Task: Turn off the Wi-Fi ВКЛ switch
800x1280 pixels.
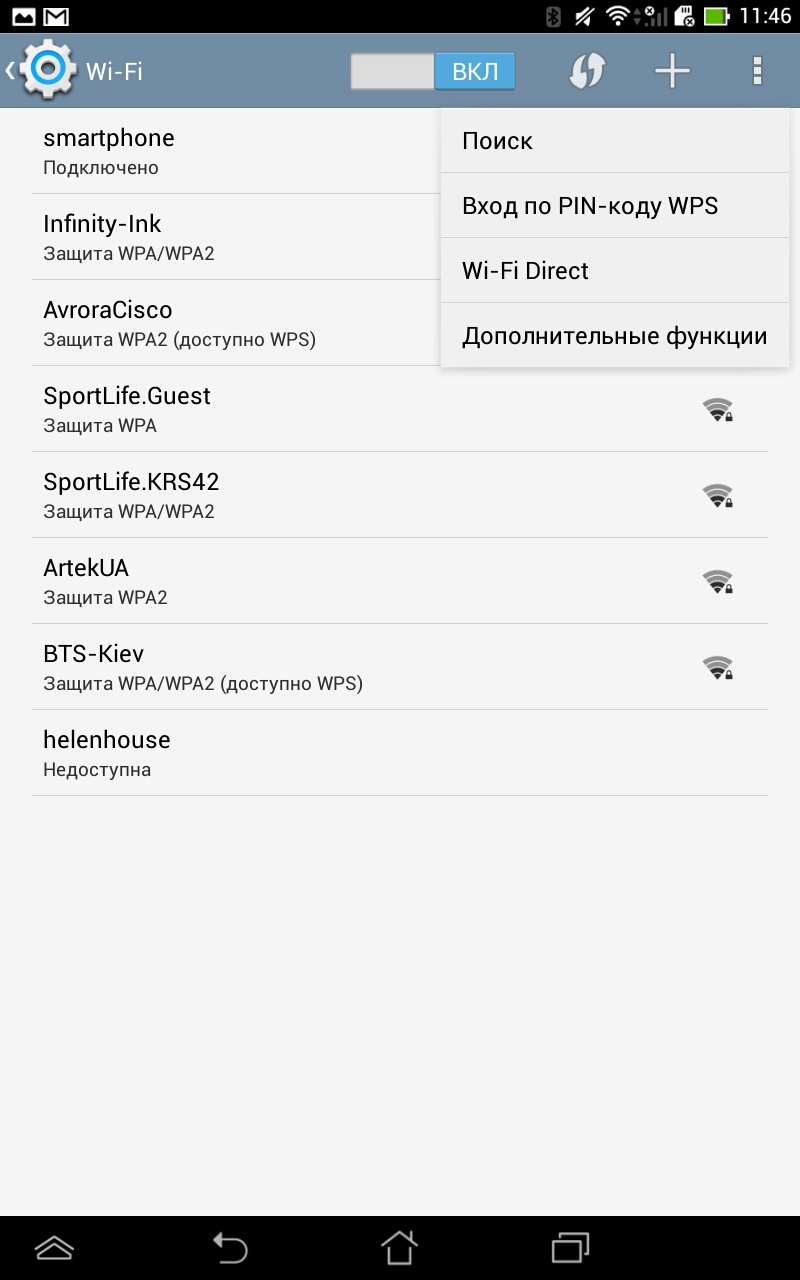Action: (x=433, y=72)
